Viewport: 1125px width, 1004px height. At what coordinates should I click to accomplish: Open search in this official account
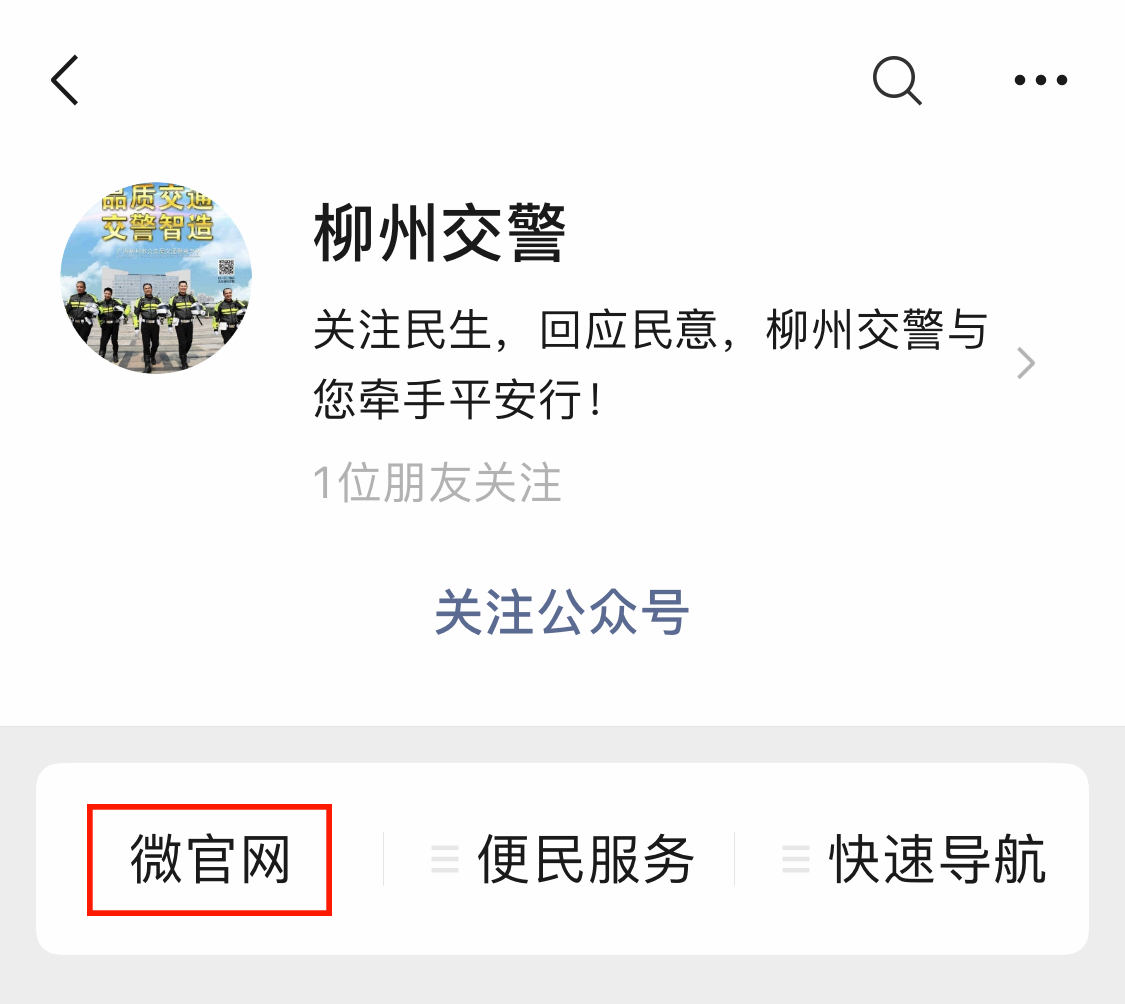coord(896,80)
